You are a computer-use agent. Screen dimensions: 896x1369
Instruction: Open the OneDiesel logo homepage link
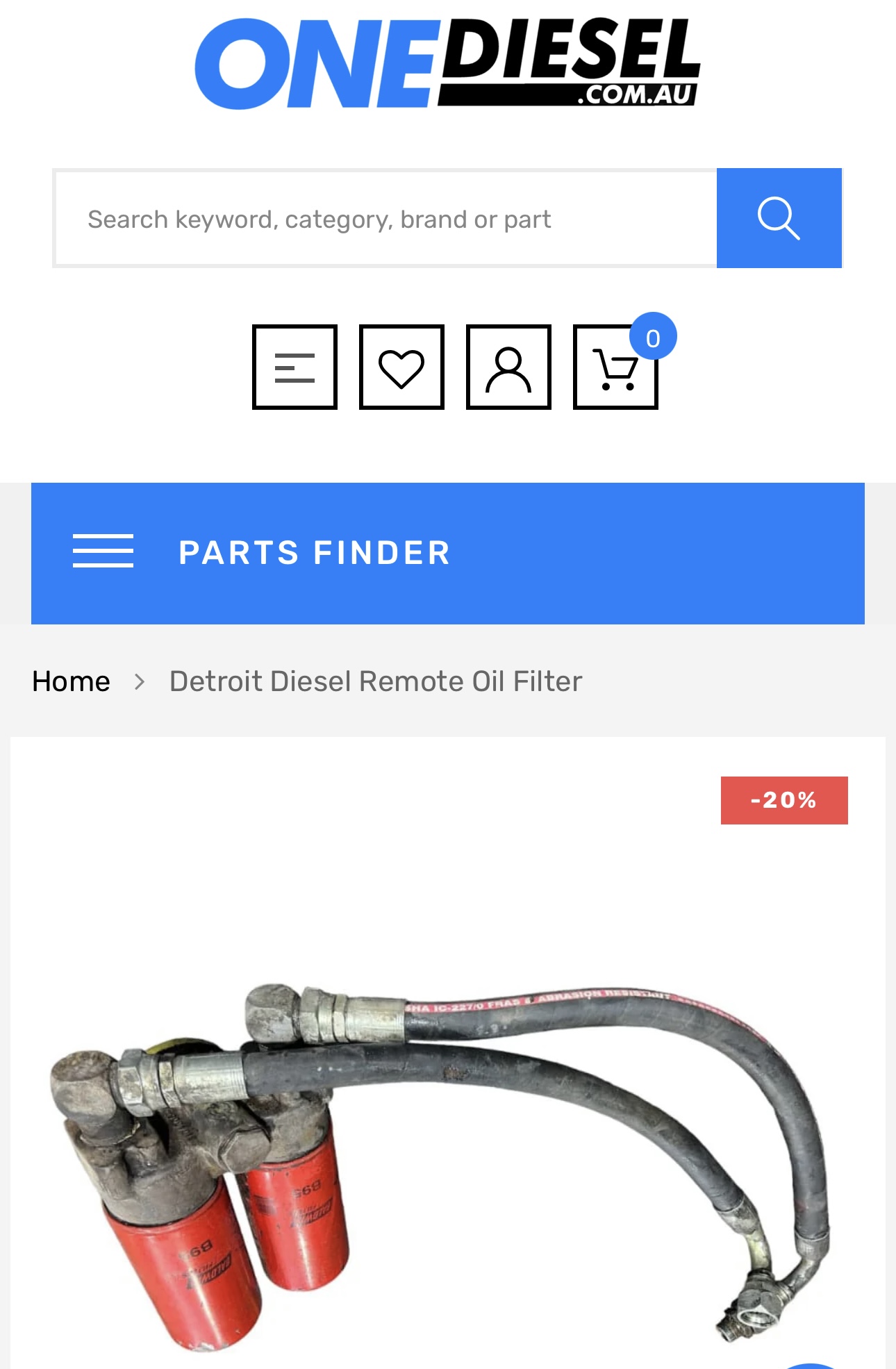447,63
